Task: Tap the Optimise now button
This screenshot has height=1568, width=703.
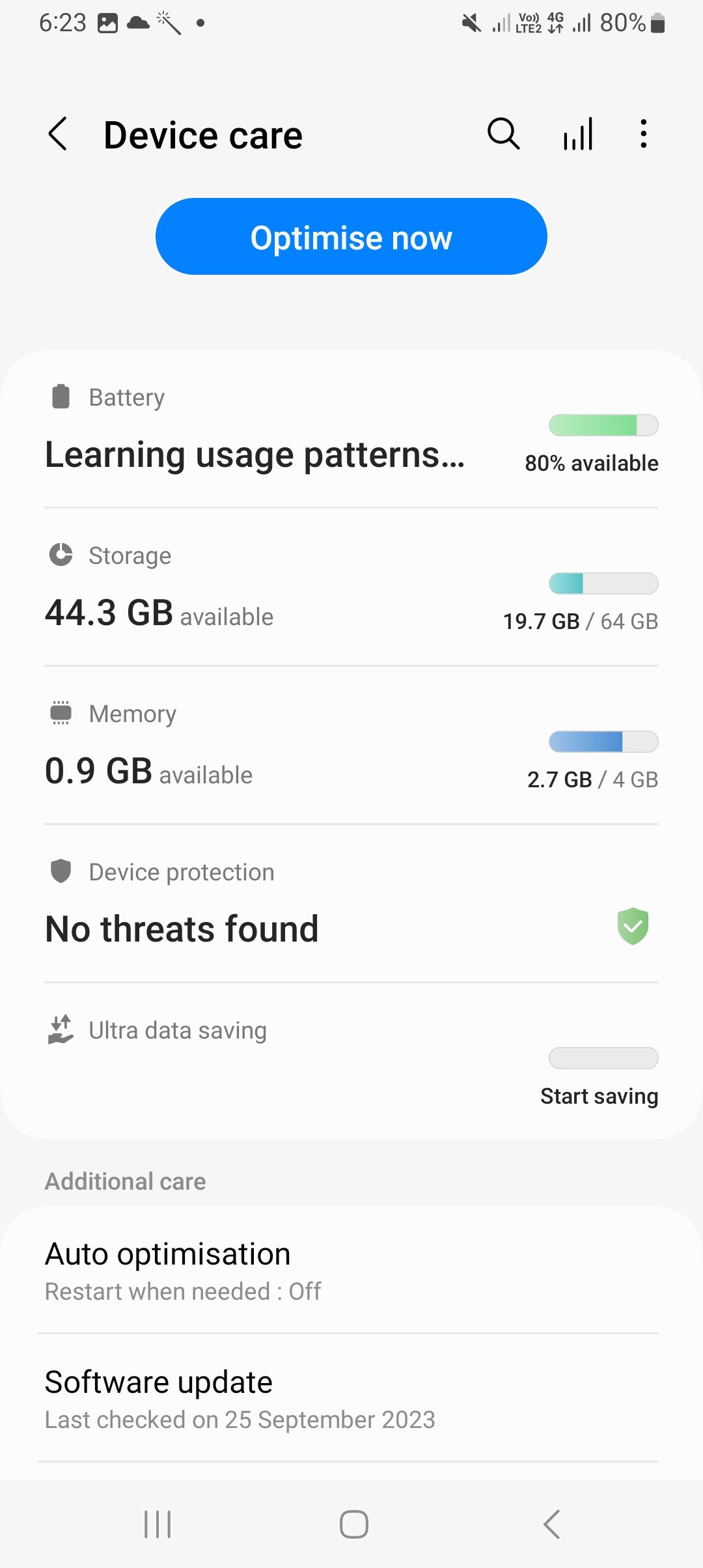Action: (x=350, y=236)
